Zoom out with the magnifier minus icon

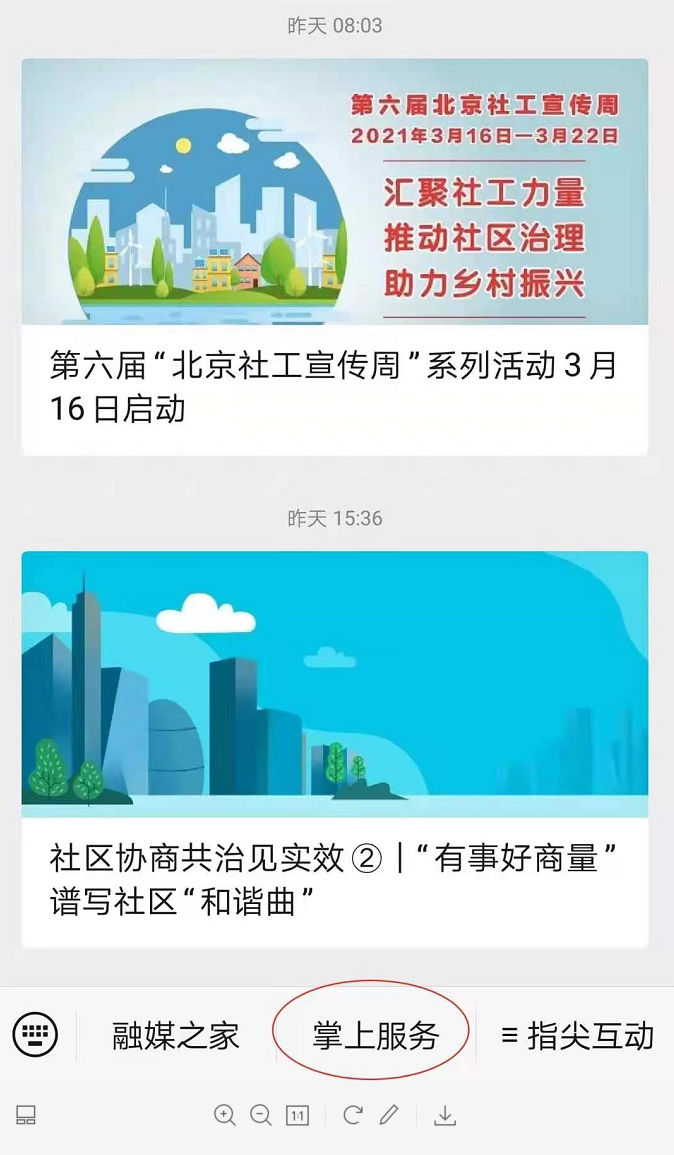pos(261,1114)
